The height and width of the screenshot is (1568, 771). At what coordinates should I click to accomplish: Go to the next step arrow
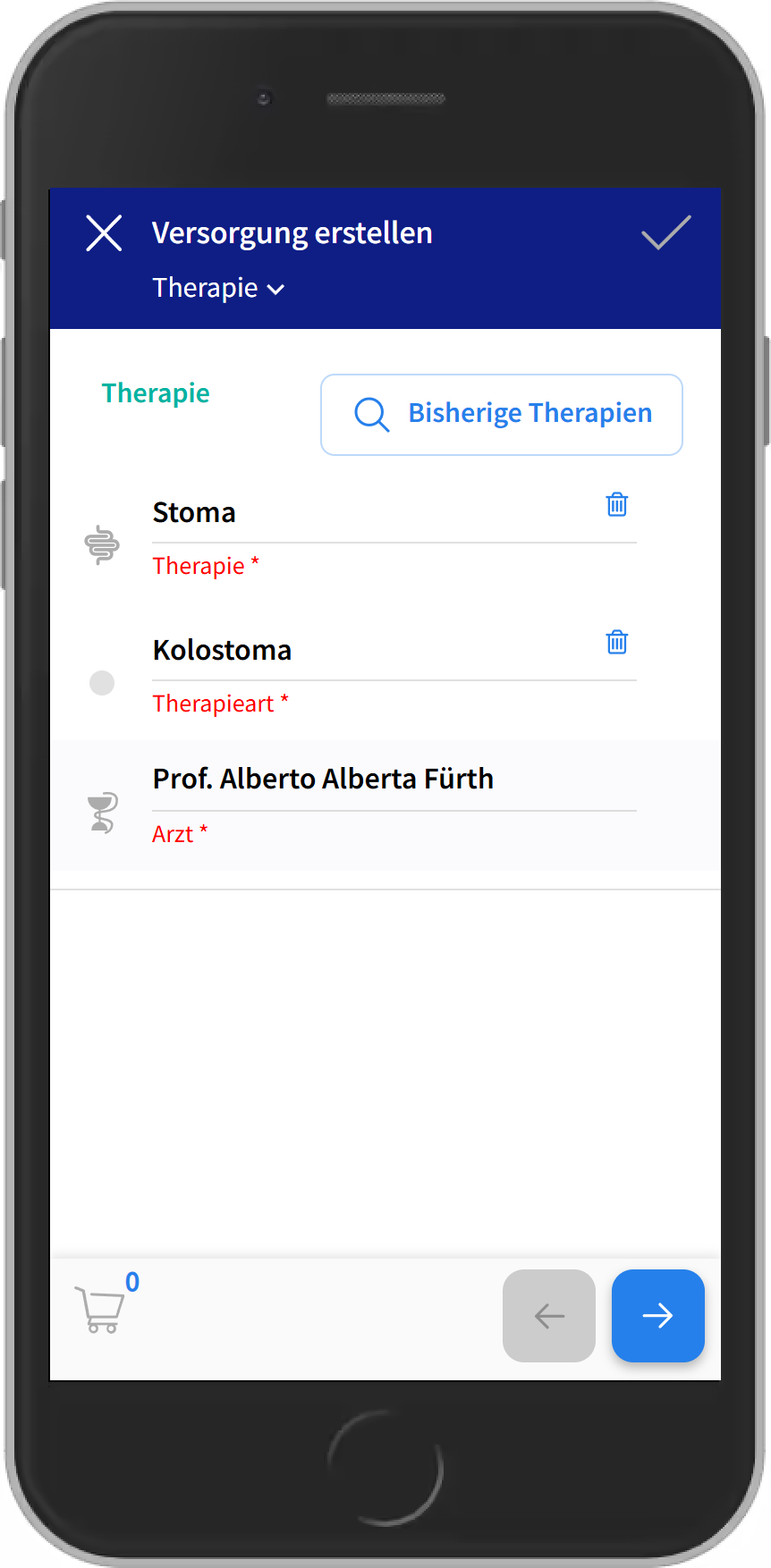(657, 1315)
